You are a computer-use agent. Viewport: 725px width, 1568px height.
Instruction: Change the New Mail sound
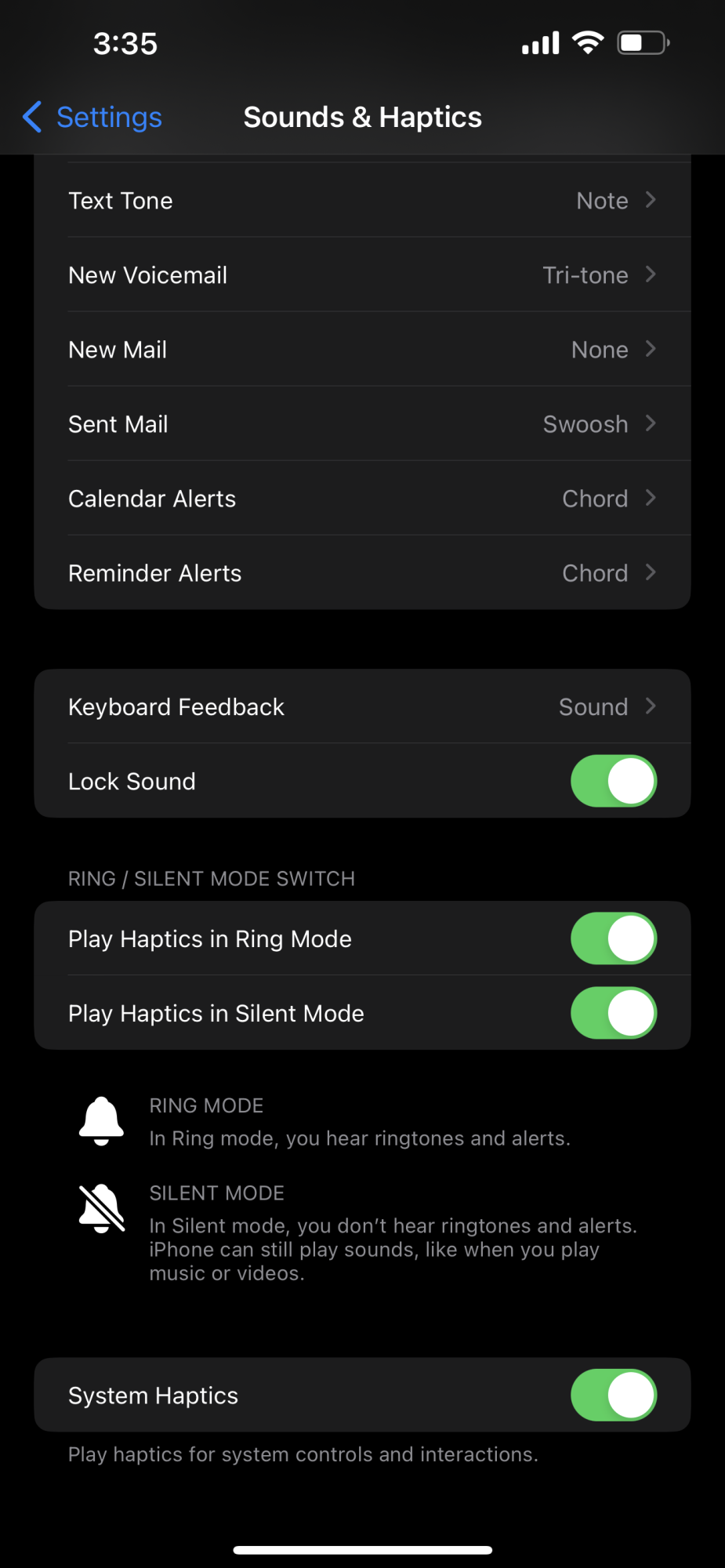362,350
